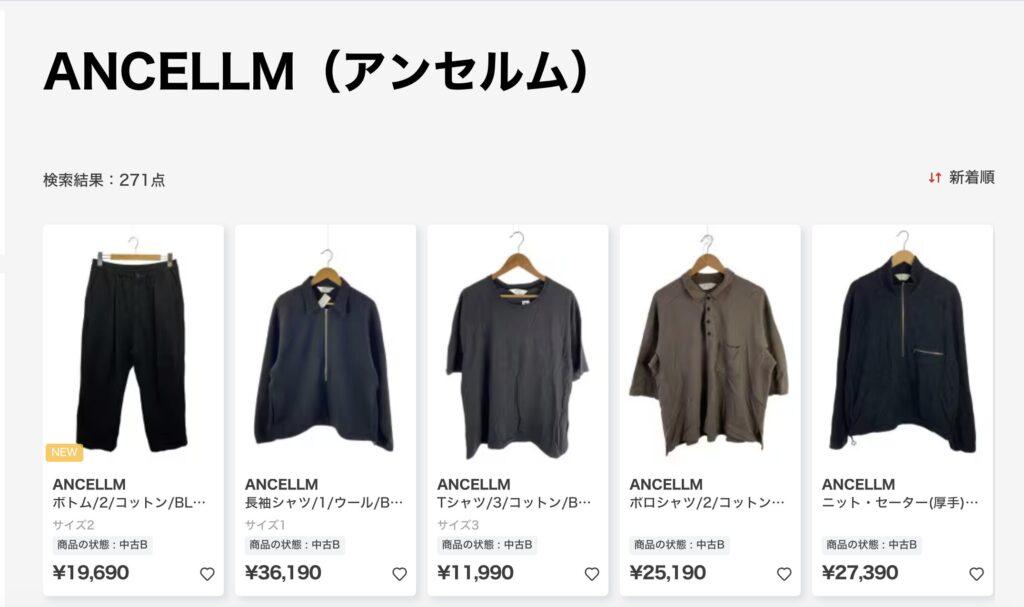Add the ¥25,190 polo shirt to favorites
This screenshot has width=1024, height=607.
[x=784, y=574]
